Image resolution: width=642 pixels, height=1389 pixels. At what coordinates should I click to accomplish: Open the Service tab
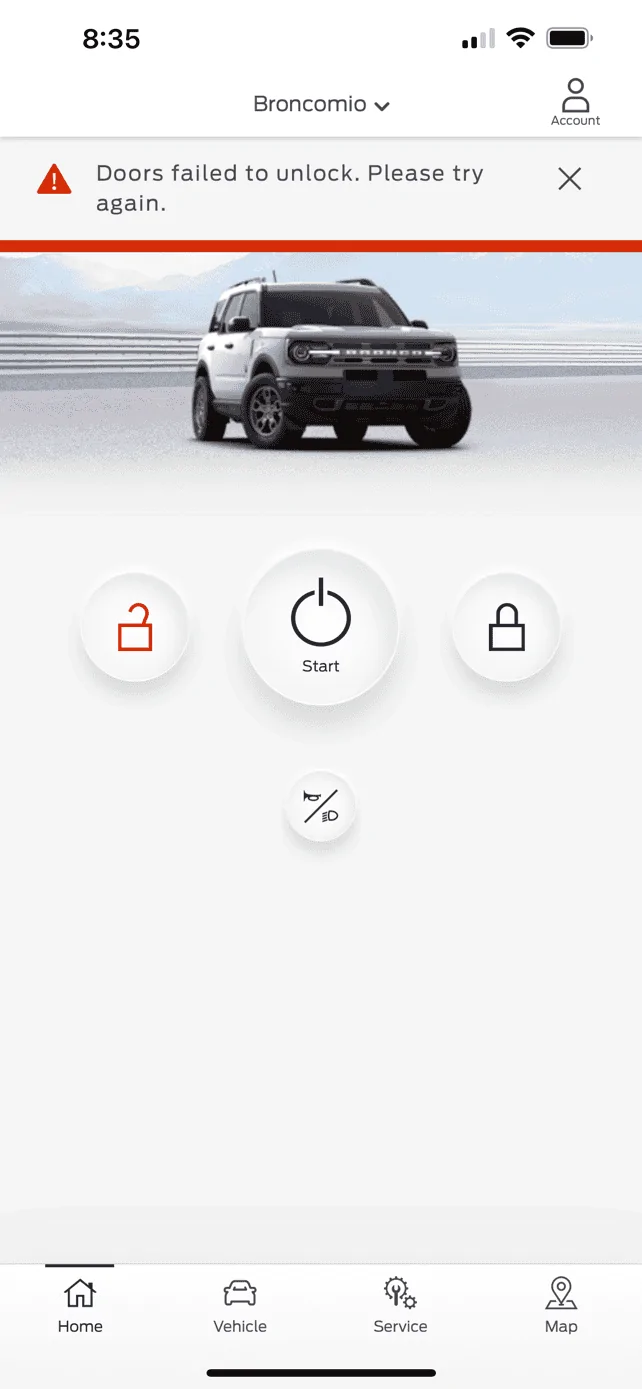point(400,1306)
